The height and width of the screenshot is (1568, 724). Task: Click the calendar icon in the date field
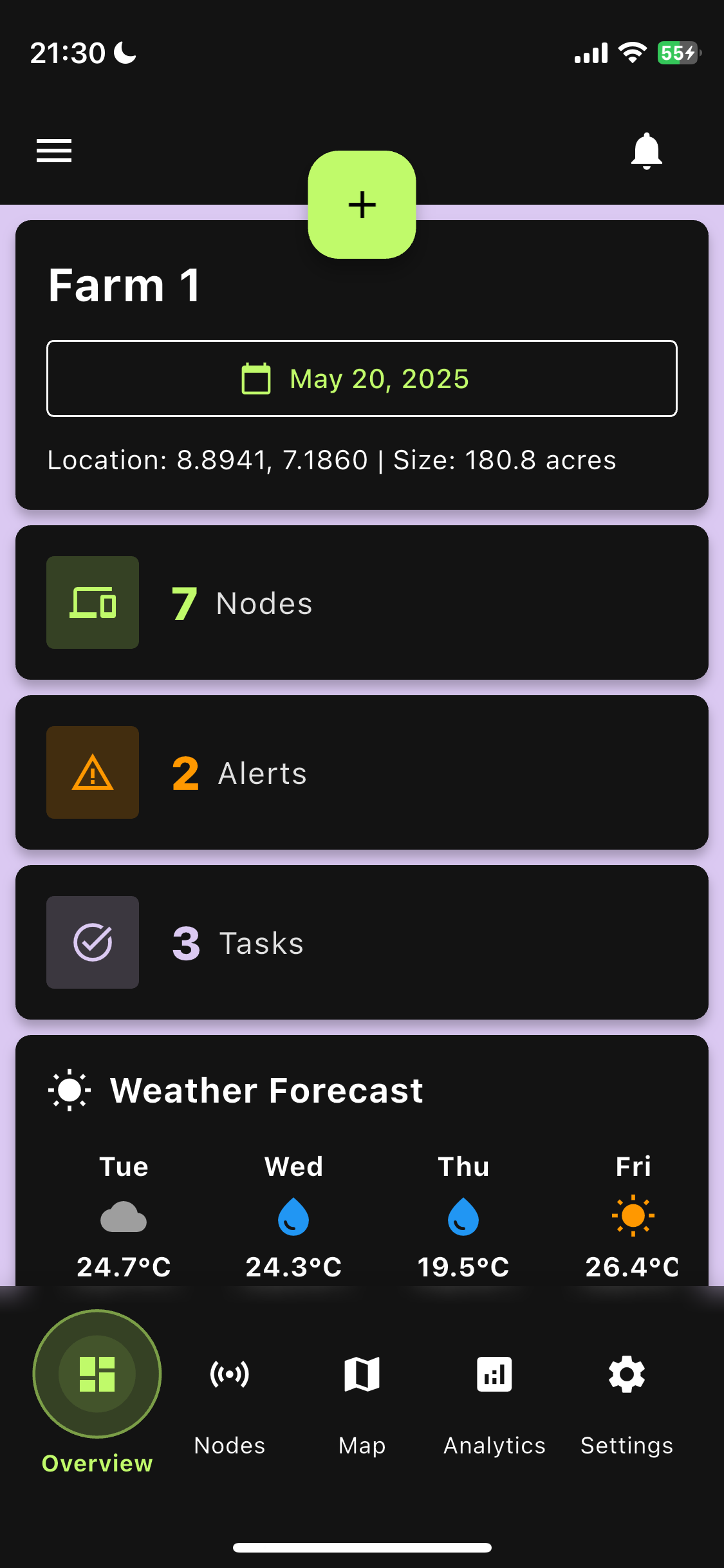point(257,378)
